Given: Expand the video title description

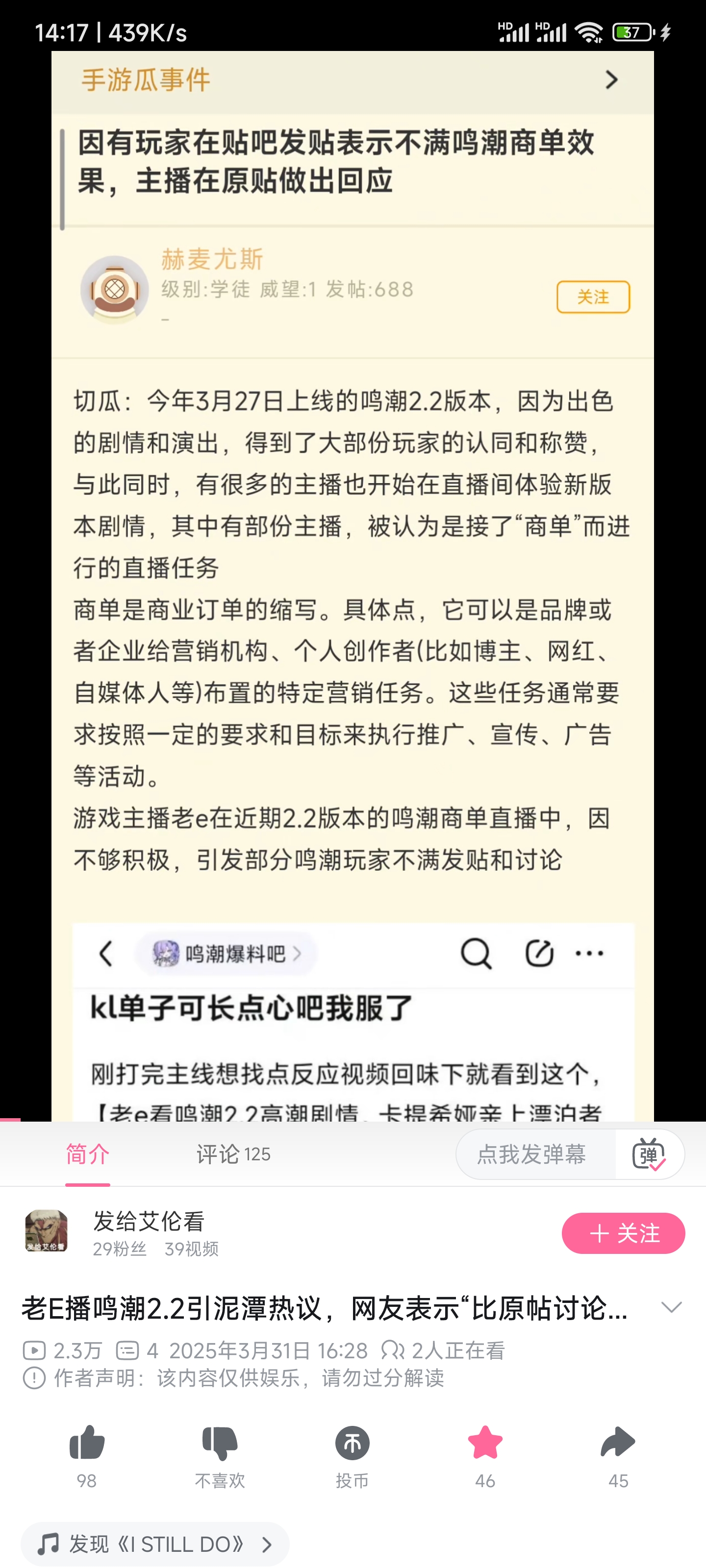Looking at the screenshot, I should (671, 1307).
